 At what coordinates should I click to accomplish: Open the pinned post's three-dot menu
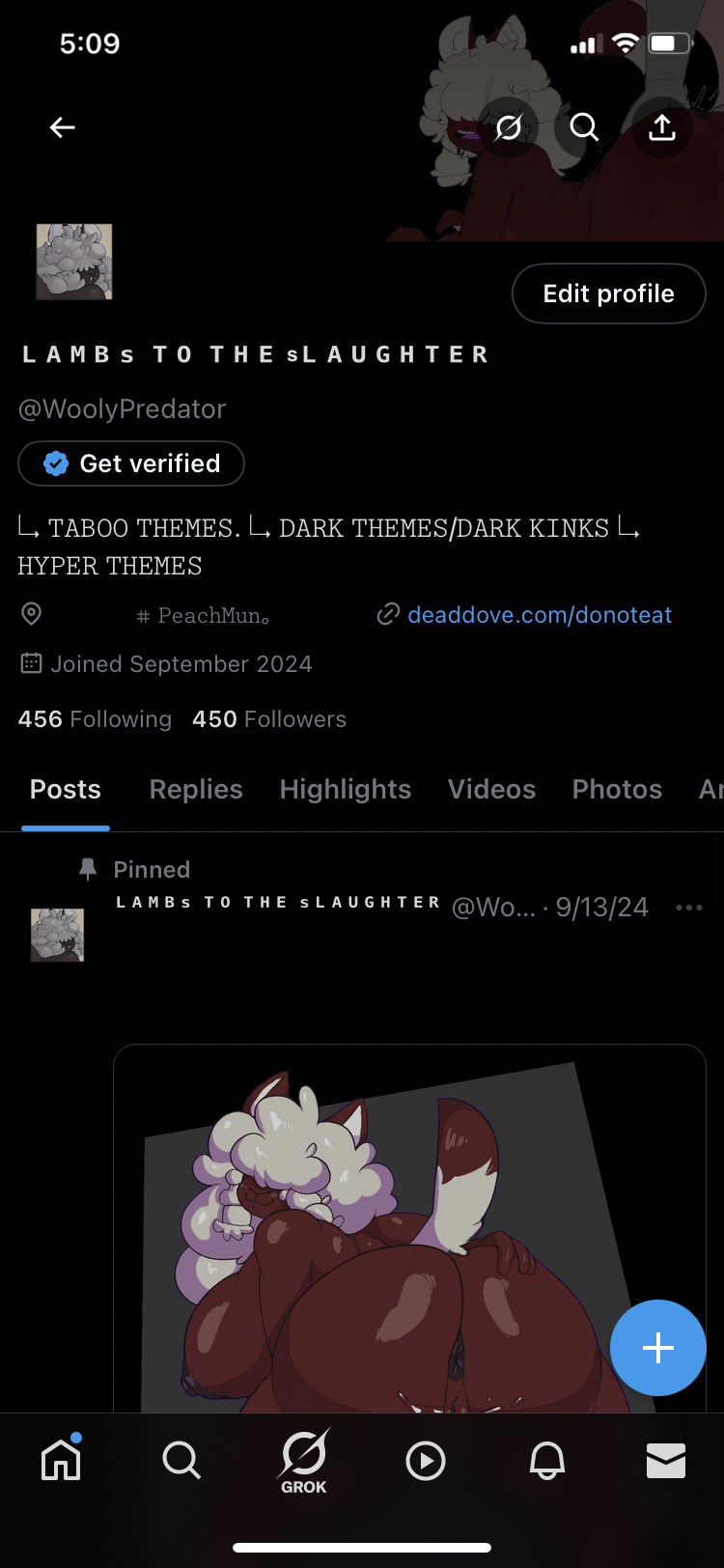[689, 908]
